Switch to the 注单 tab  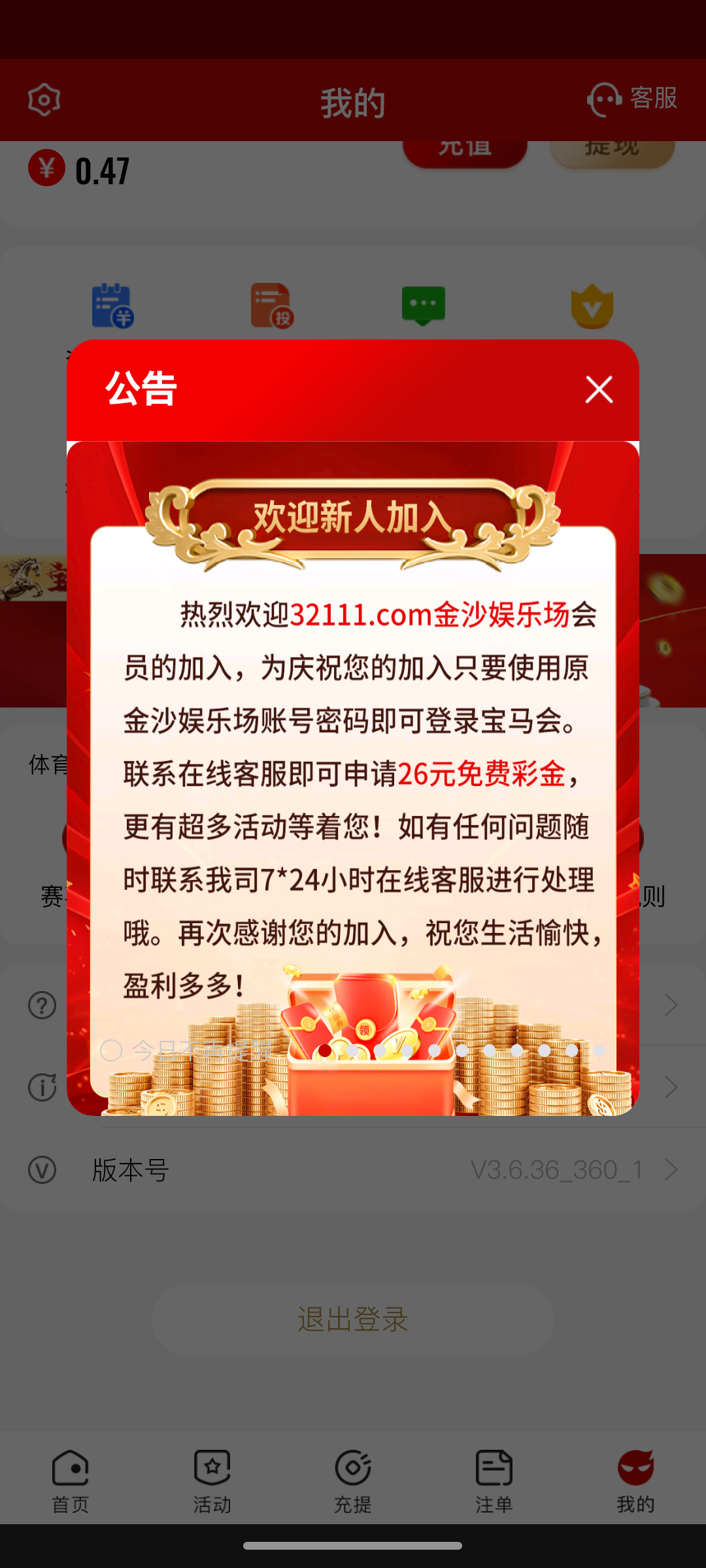click(x=494, y=1480)
